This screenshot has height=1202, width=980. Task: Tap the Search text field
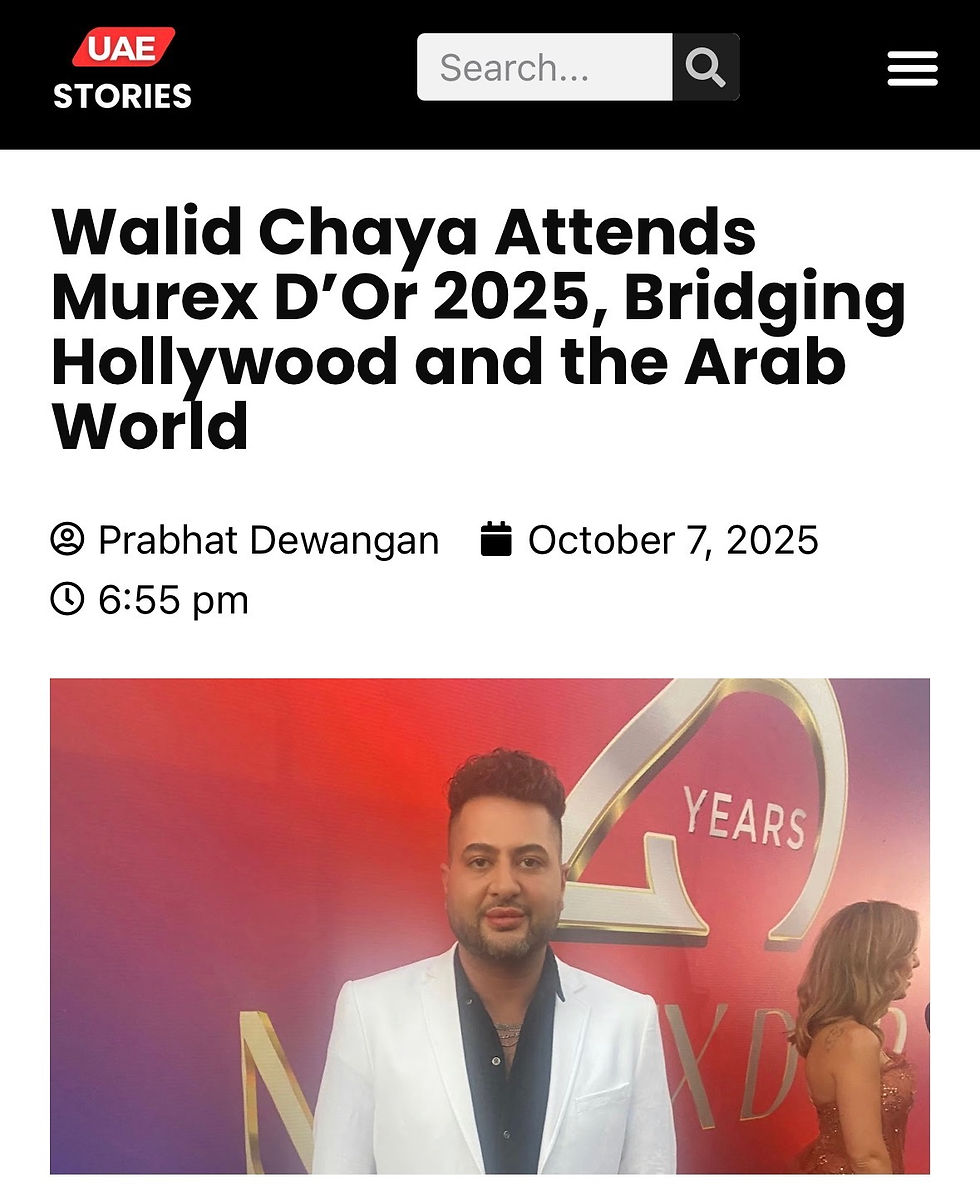tap(545, 67)
